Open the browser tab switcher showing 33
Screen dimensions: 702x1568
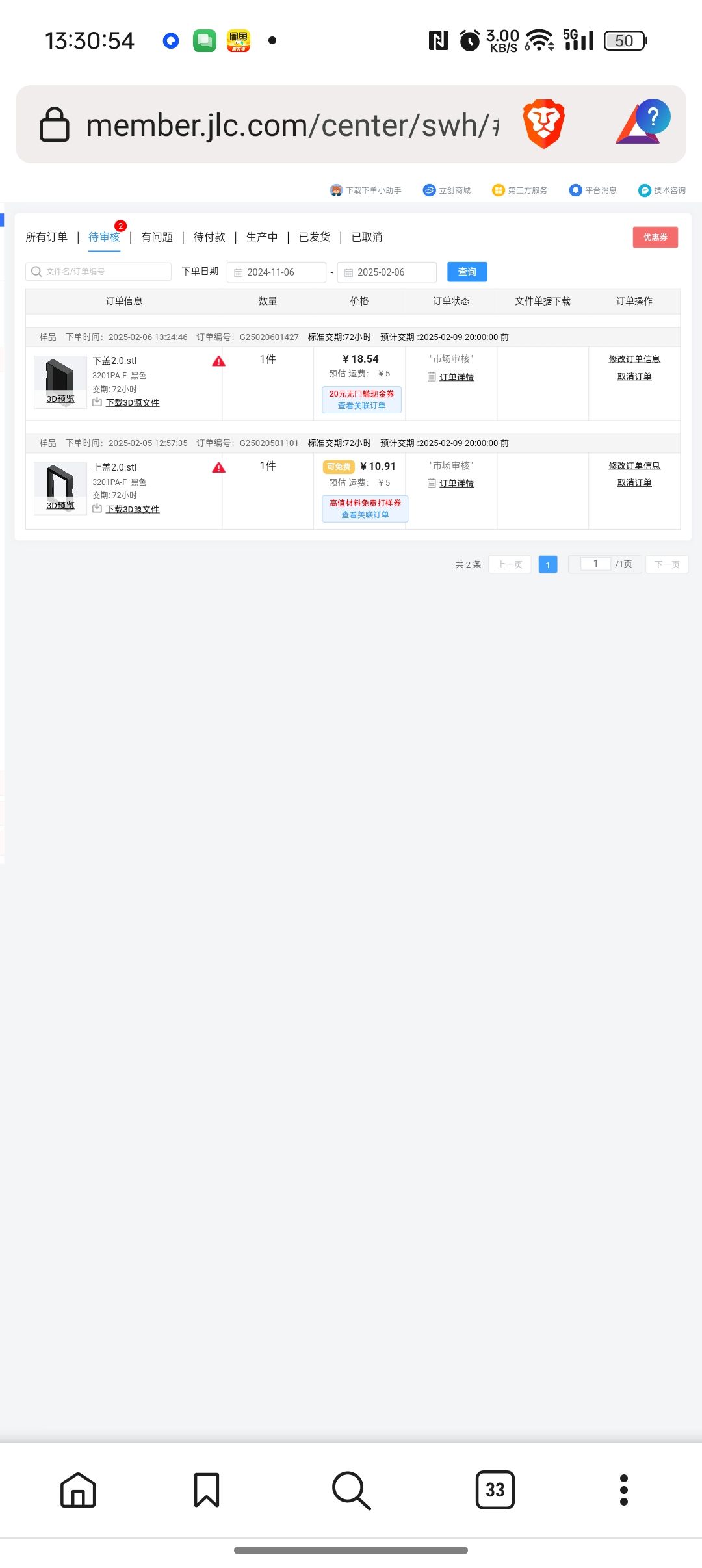[x=495, y=1489]
